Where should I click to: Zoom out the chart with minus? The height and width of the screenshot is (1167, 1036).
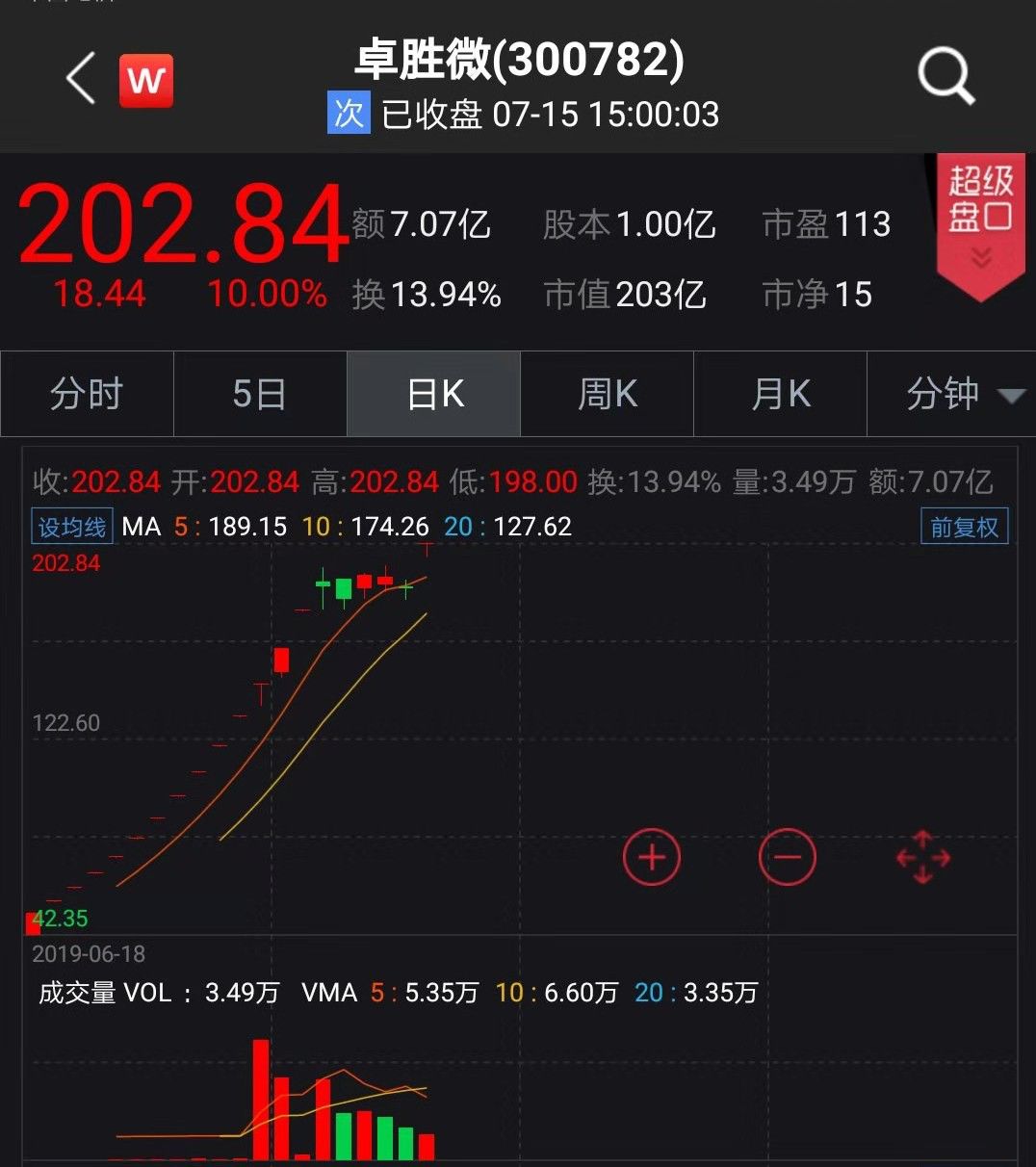(787, 857)
